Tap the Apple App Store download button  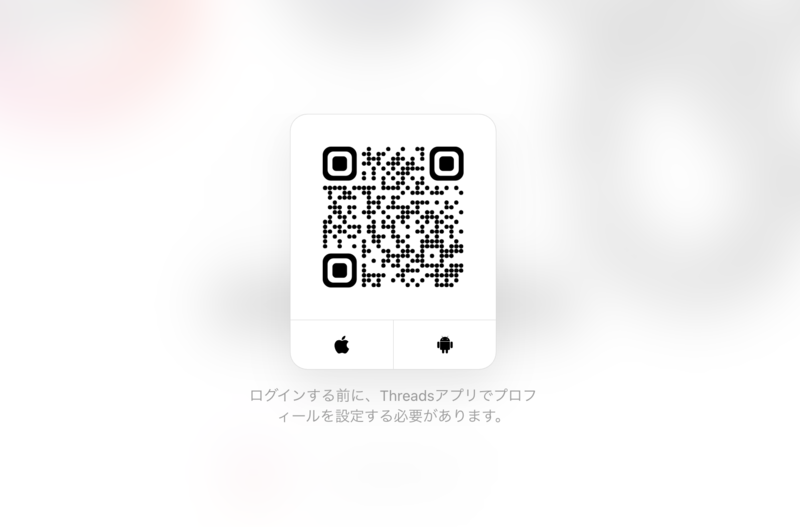[342, 345]
